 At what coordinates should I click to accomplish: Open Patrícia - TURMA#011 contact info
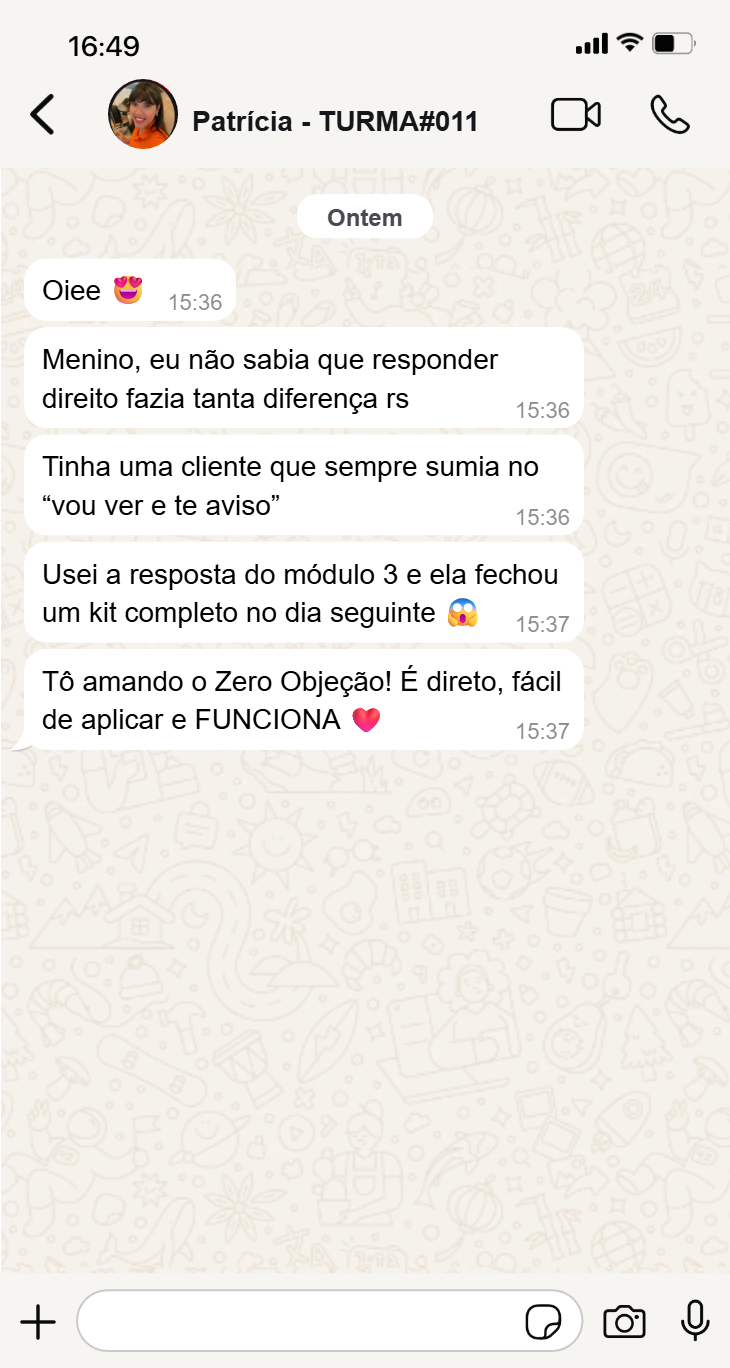coord(334,121)
